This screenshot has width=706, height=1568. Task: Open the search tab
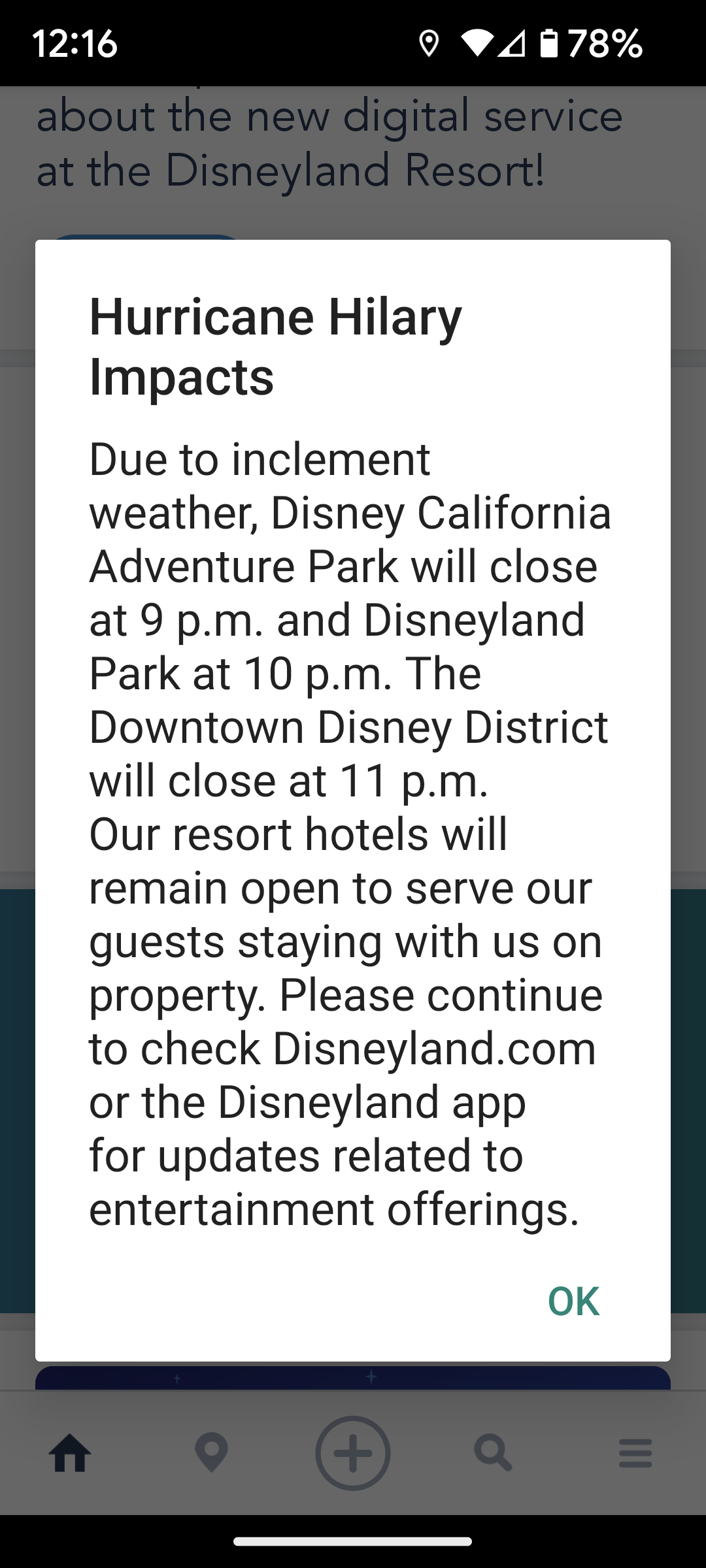(x=493, y=1454)
